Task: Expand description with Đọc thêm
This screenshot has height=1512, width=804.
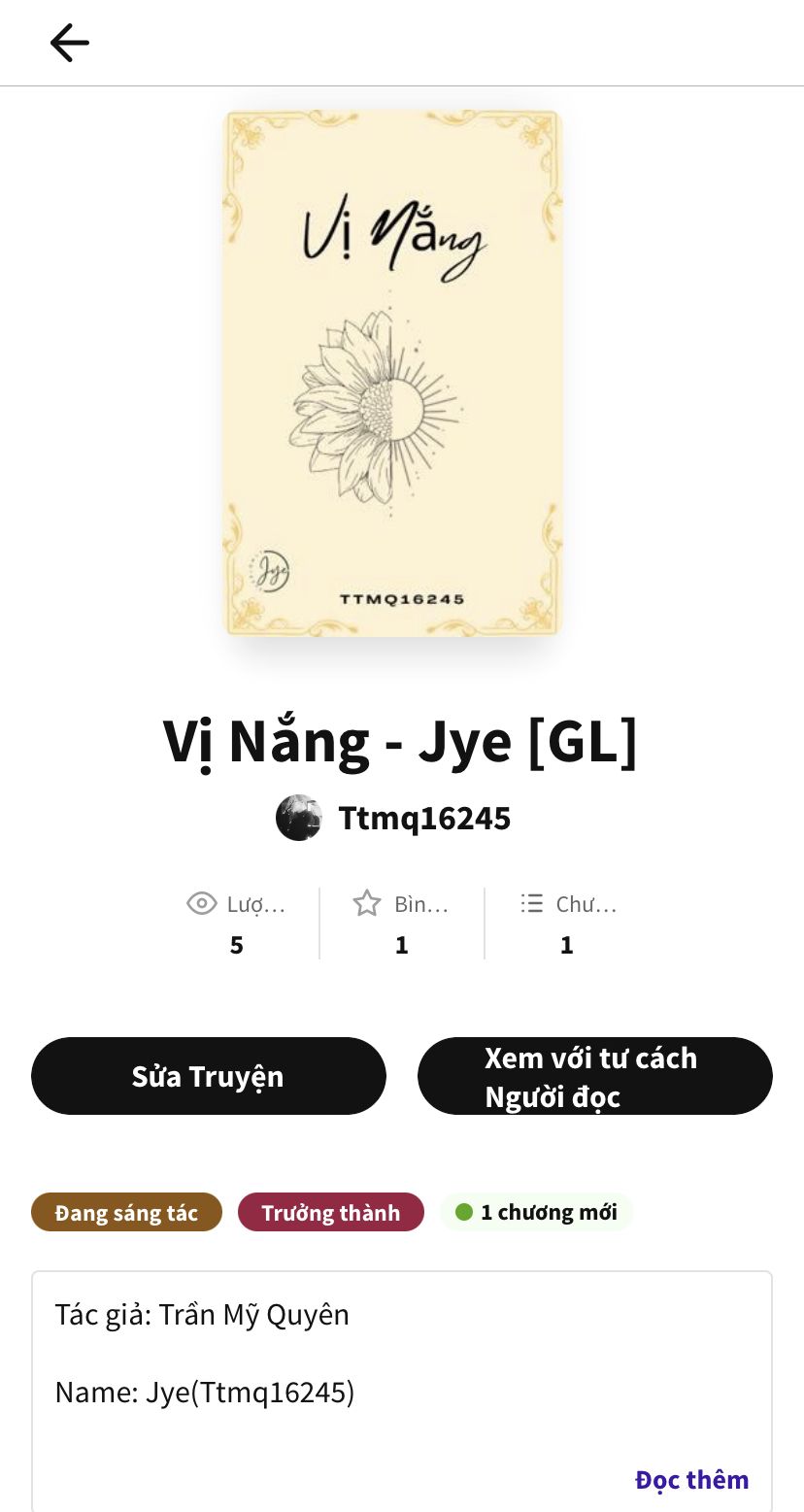Action: tap(691, 1479)
